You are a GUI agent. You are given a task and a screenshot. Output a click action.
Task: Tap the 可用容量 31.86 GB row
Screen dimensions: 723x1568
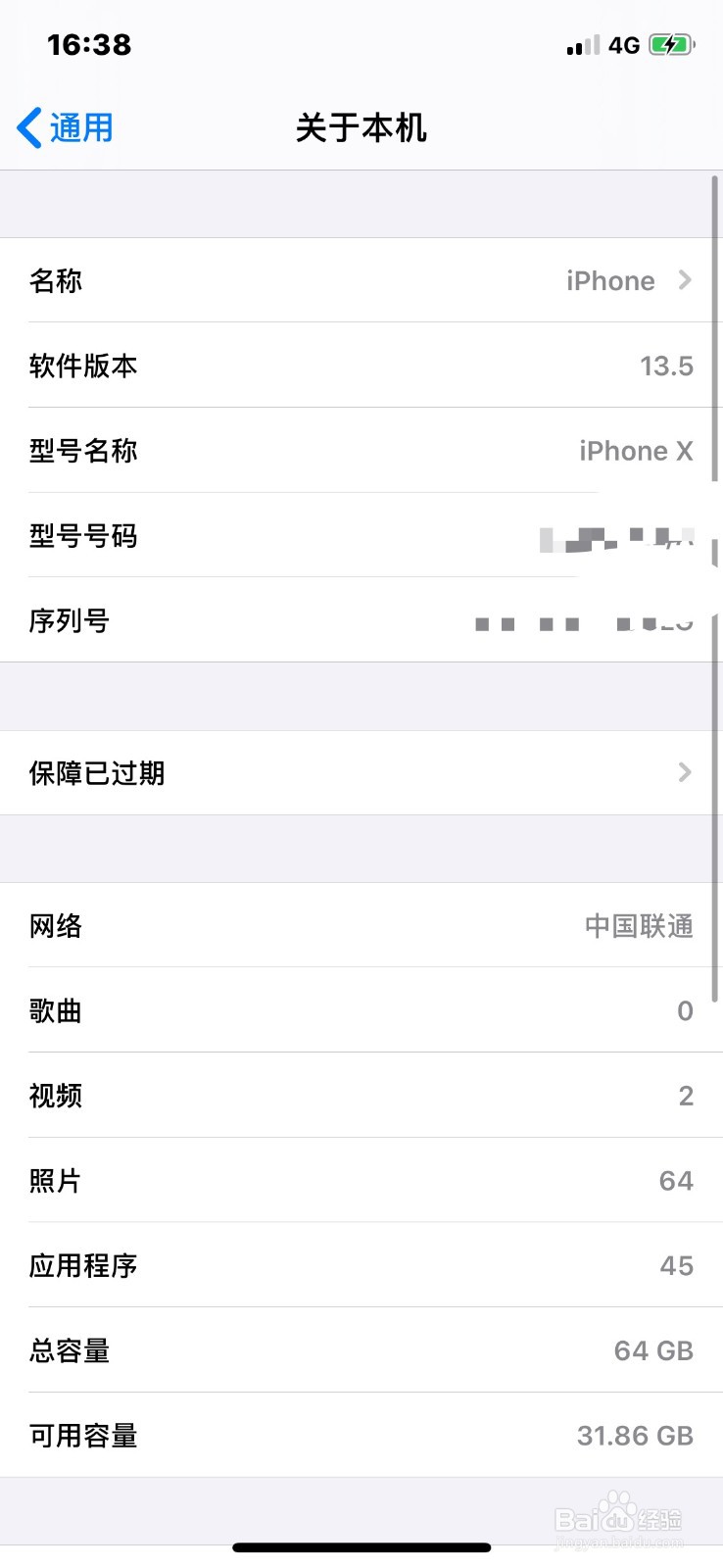click(361, 1435)
